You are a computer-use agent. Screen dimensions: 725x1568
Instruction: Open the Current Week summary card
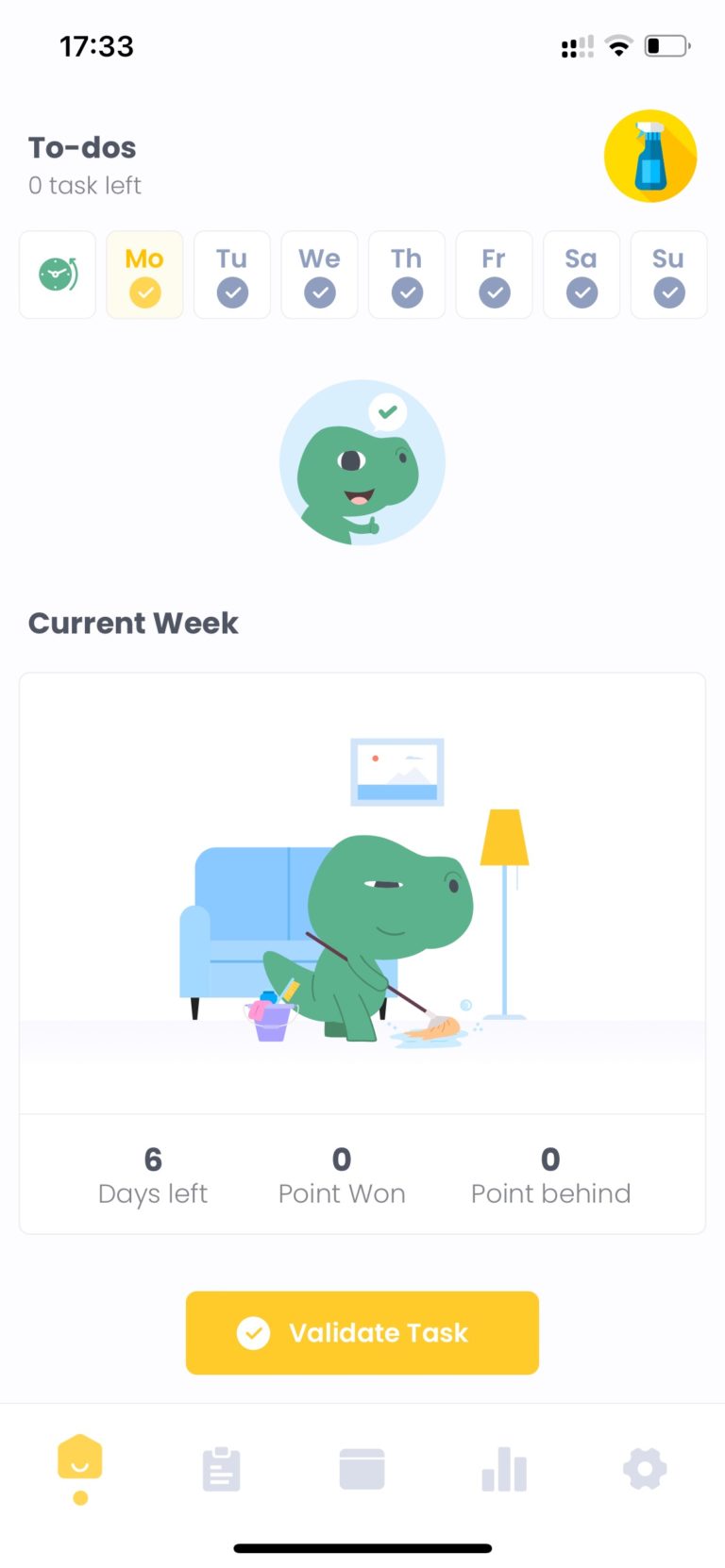coord(362,953)
